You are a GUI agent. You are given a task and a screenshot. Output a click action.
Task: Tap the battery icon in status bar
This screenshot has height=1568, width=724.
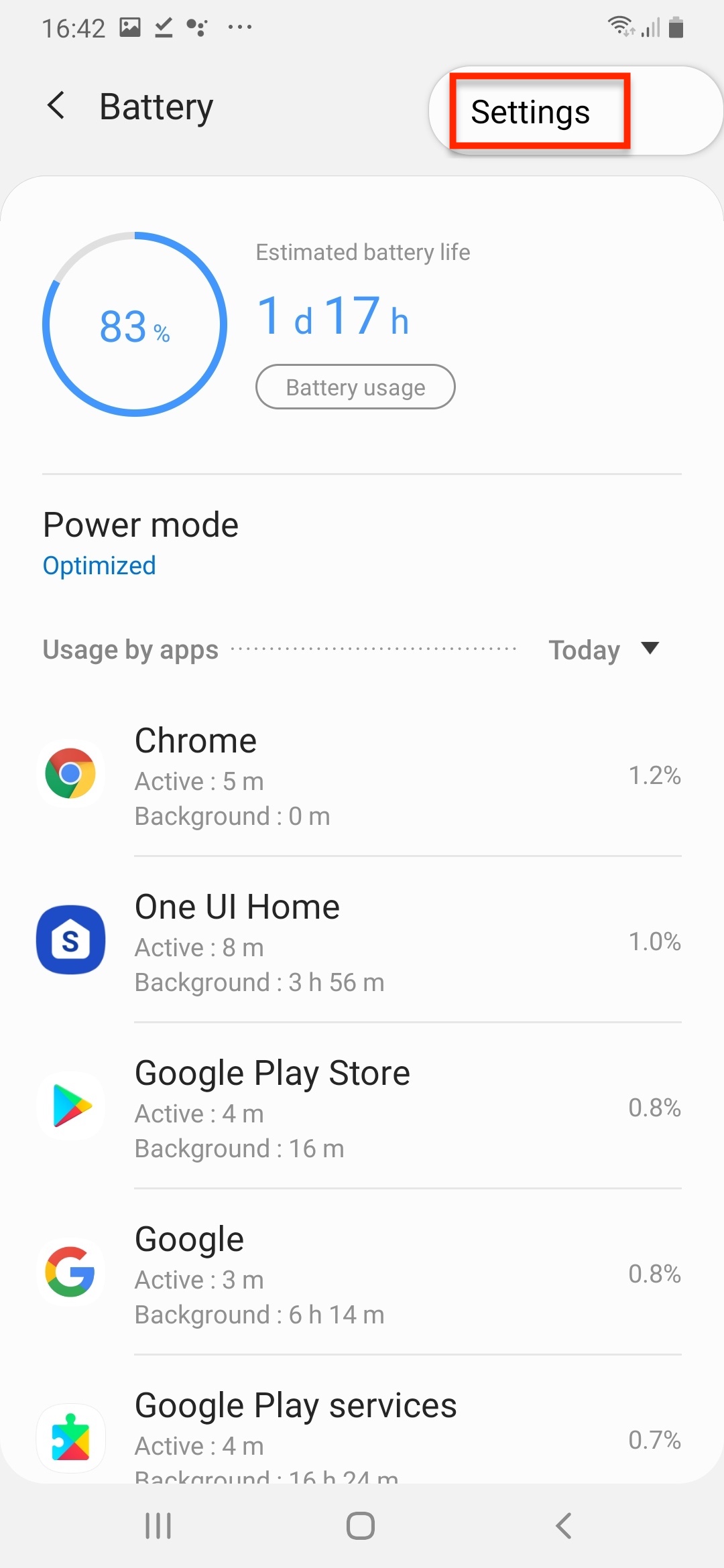676,27
